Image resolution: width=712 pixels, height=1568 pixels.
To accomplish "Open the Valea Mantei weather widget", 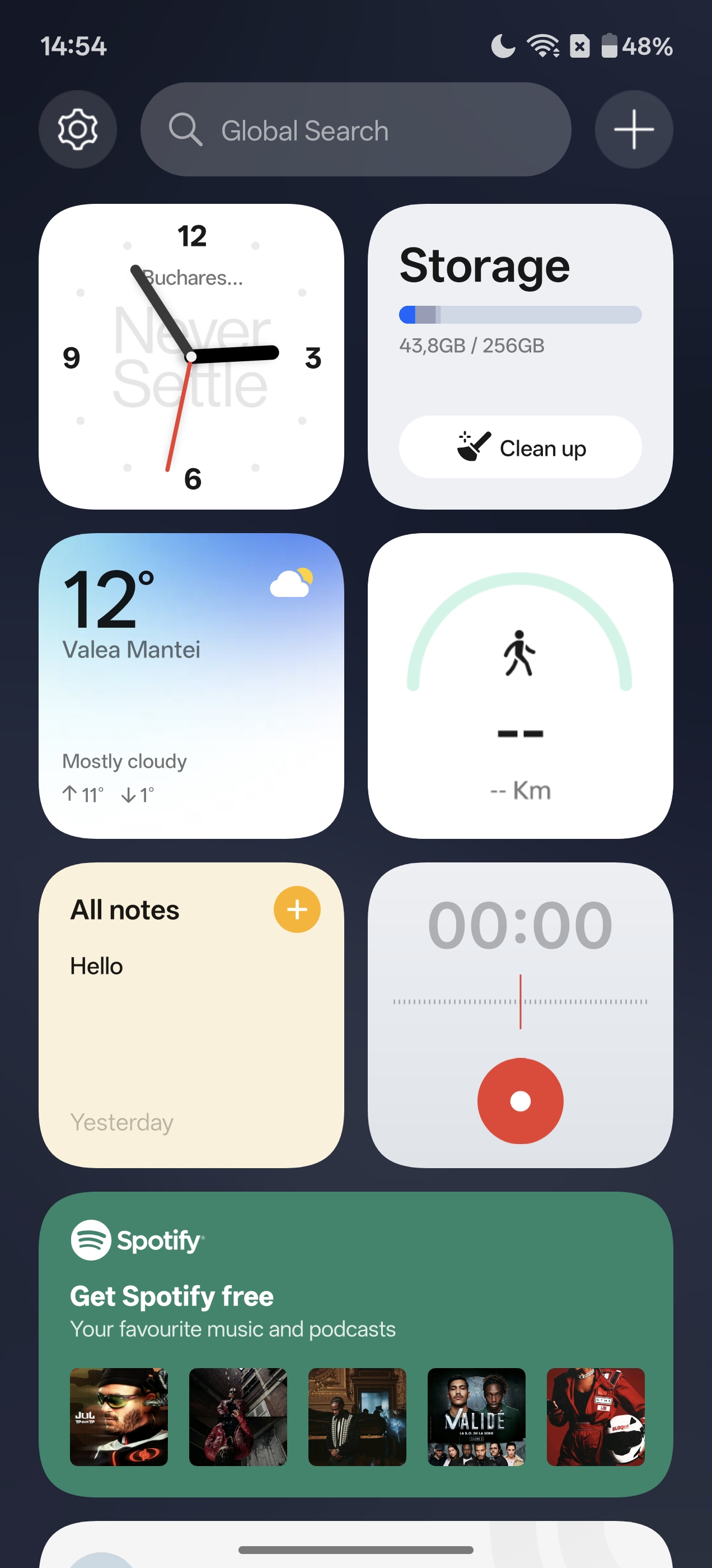I will [x=191, y=685].
